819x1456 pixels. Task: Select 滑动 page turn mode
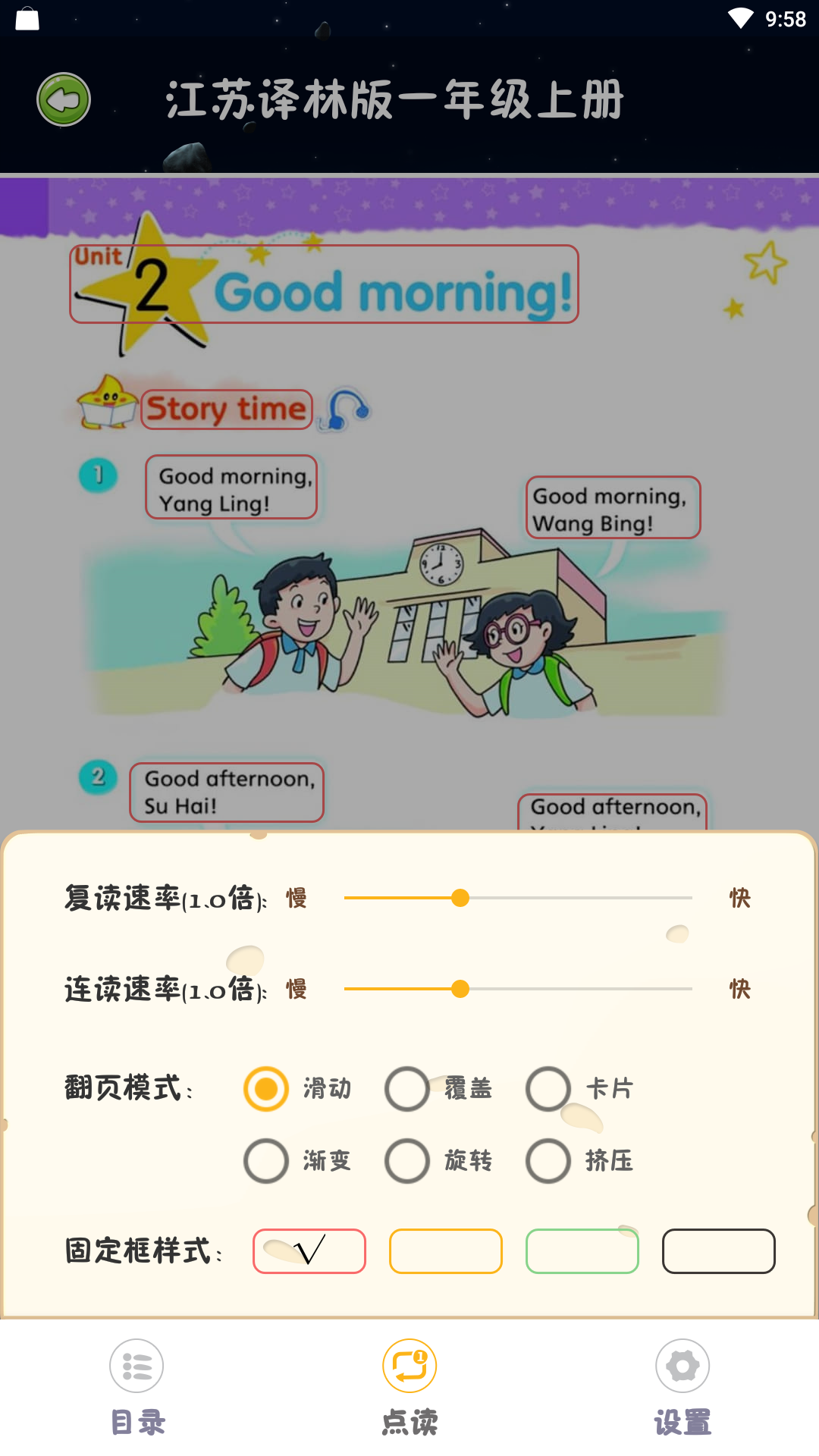(266, 1089)
